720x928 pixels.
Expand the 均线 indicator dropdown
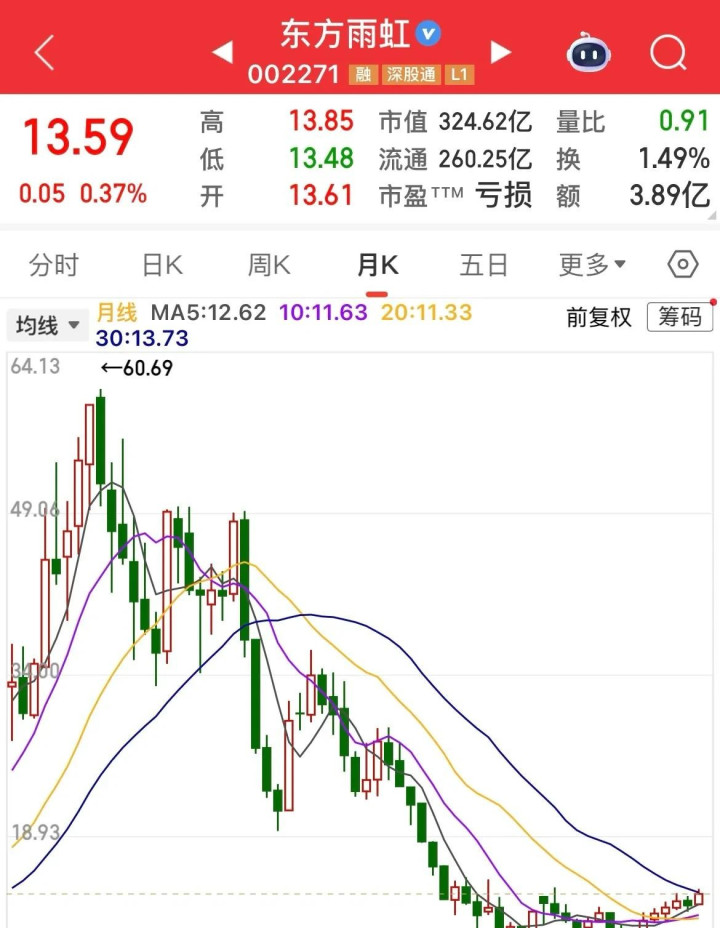coord(47,325)
